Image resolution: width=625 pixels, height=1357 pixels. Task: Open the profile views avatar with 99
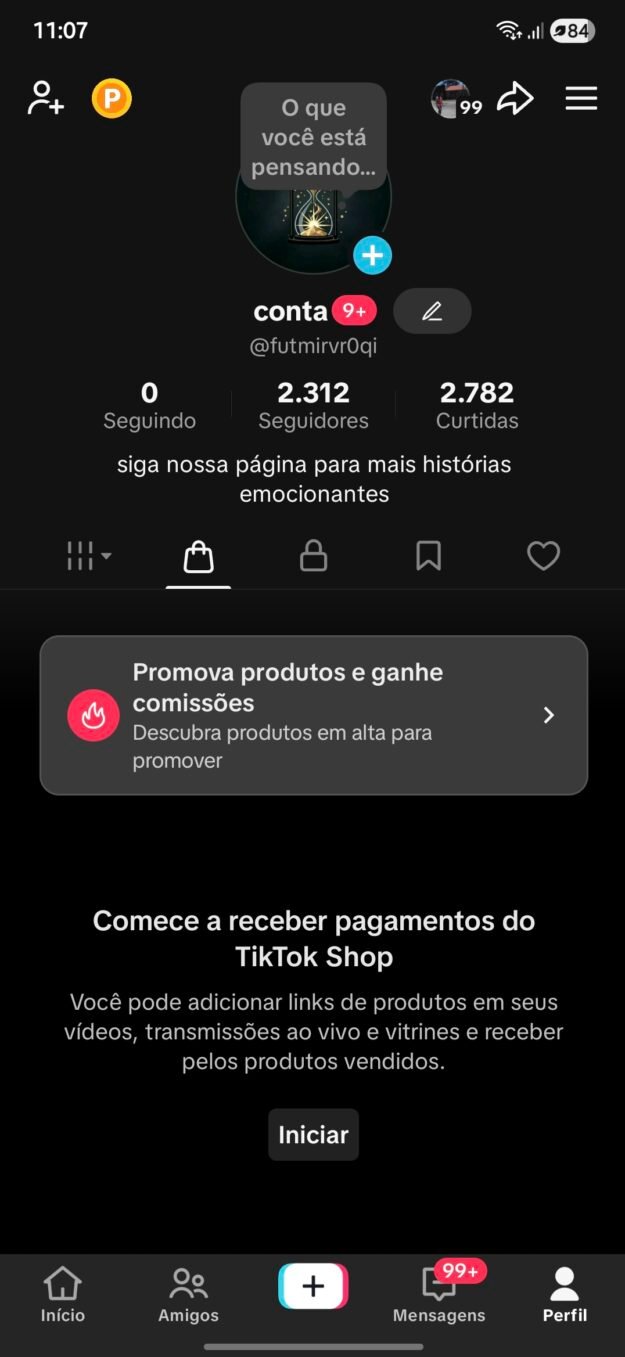453,98
